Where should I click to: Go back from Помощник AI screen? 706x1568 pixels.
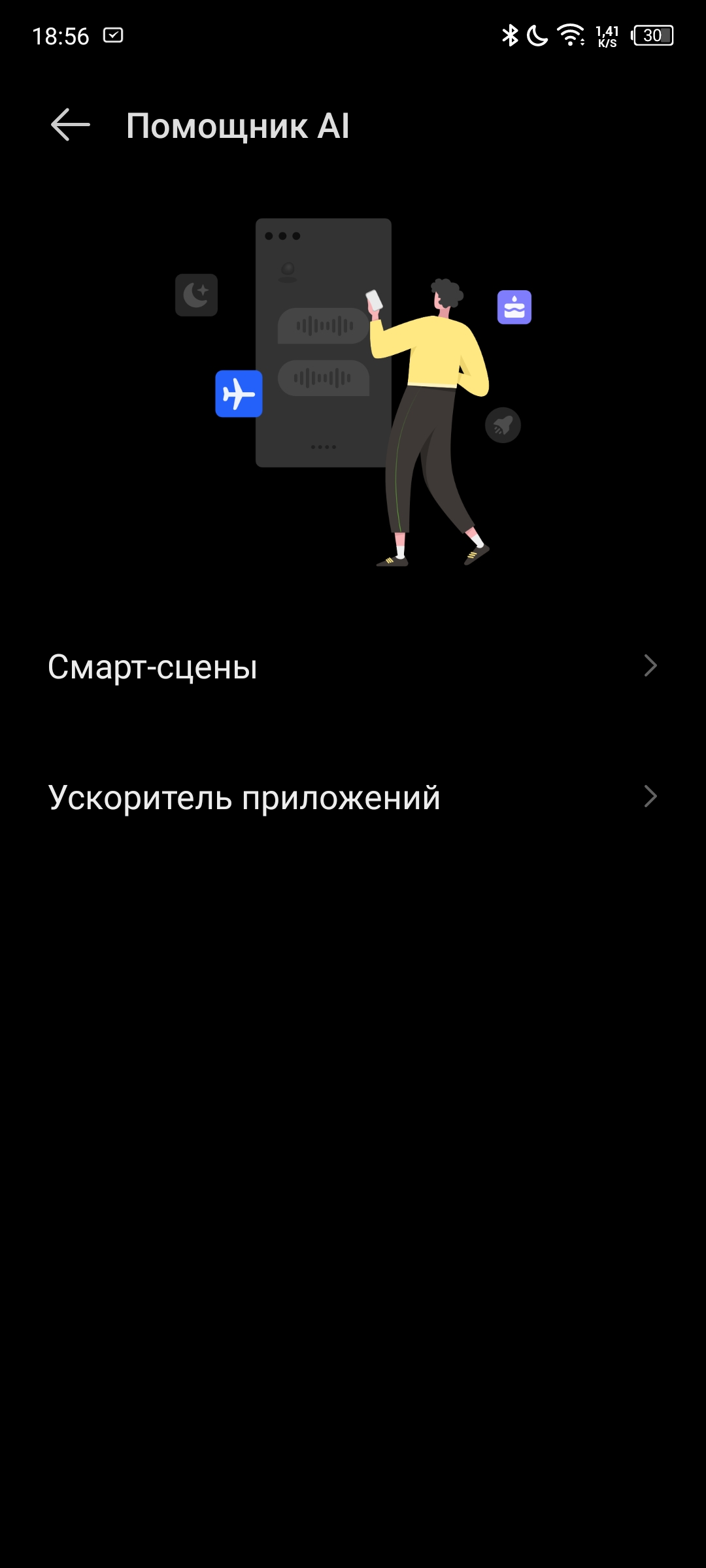tap(71, 125)
